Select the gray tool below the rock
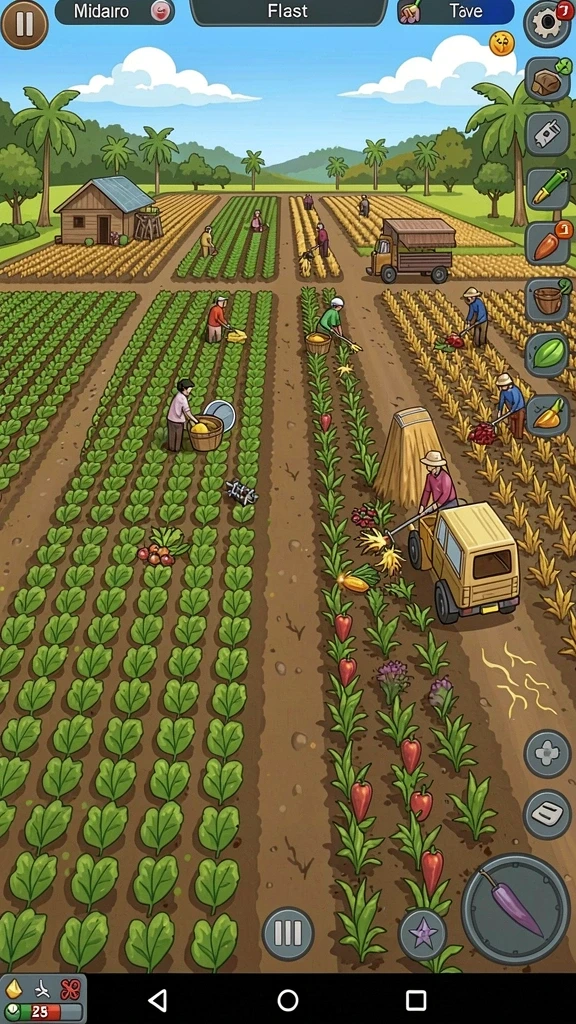Screen dimensions: 576x1024 548,134
